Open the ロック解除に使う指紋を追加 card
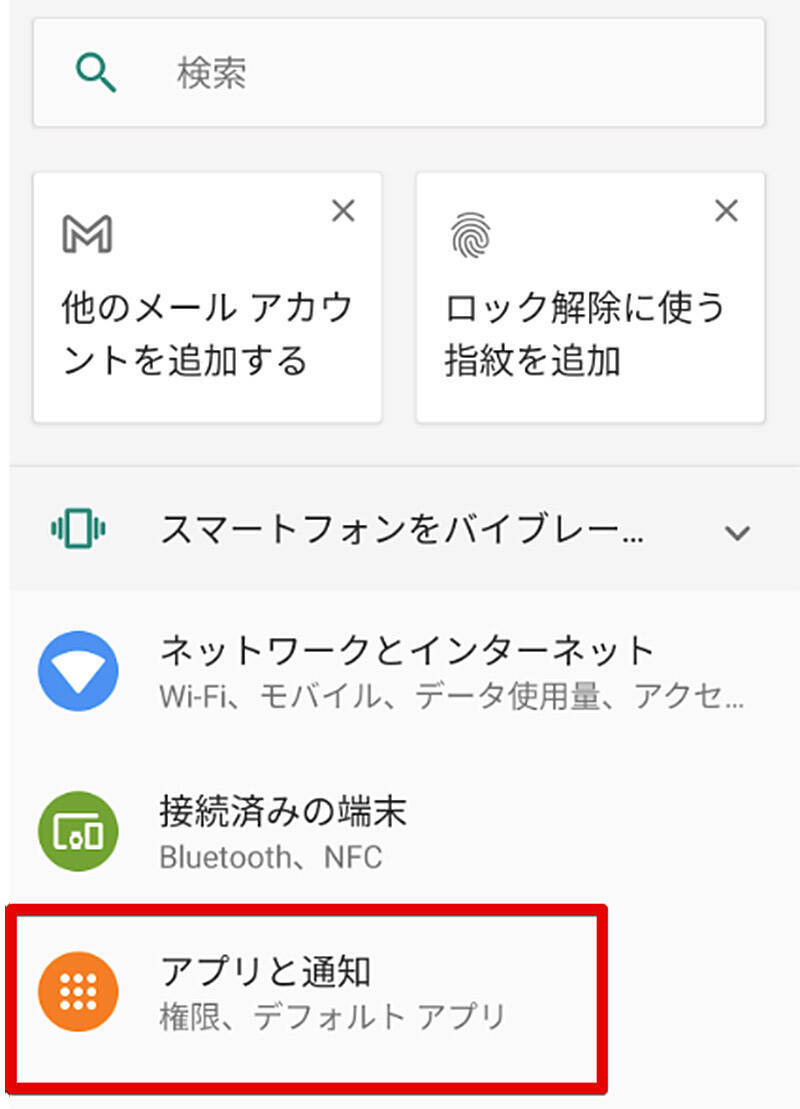 point(590,330)
